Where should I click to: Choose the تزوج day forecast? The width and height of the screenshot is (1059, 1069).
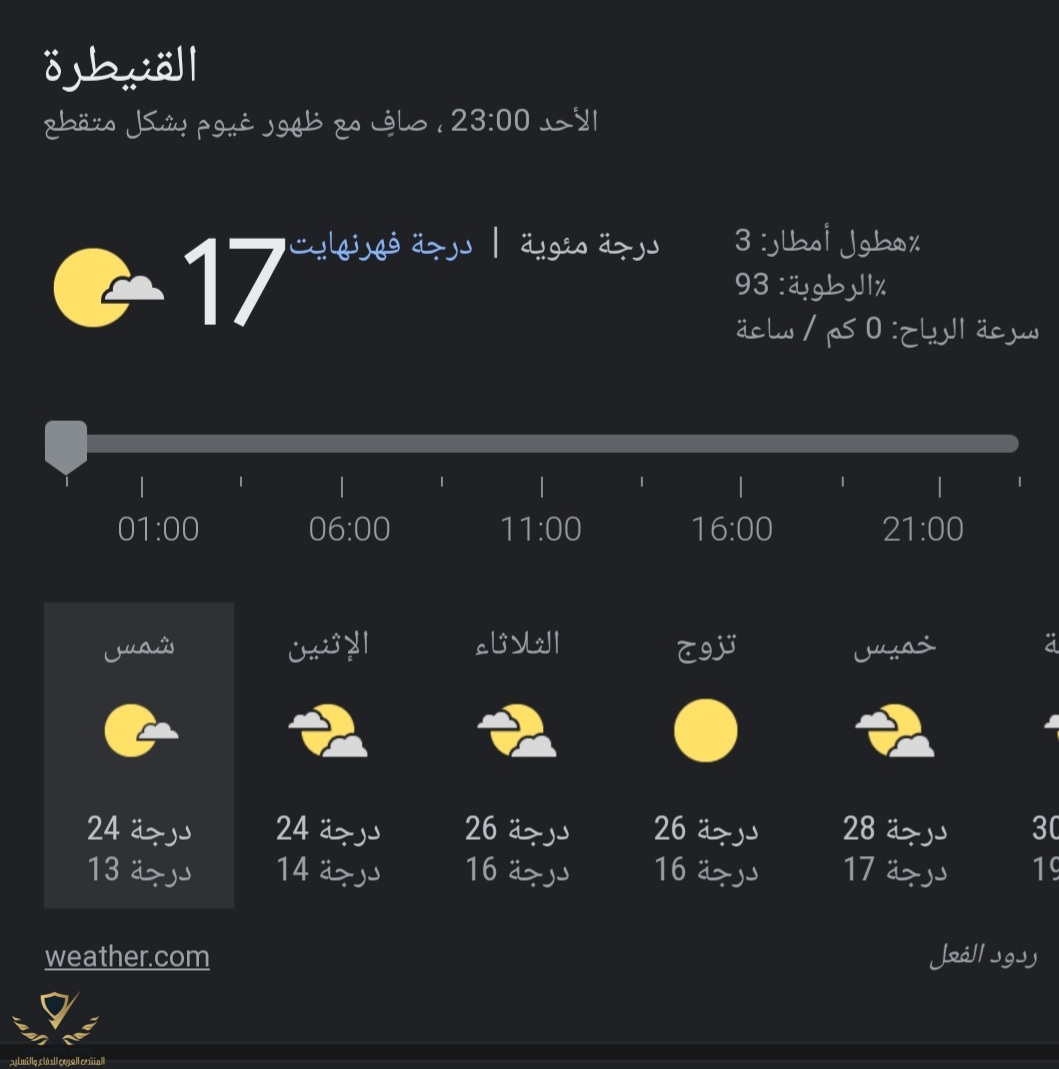[706, 755]
